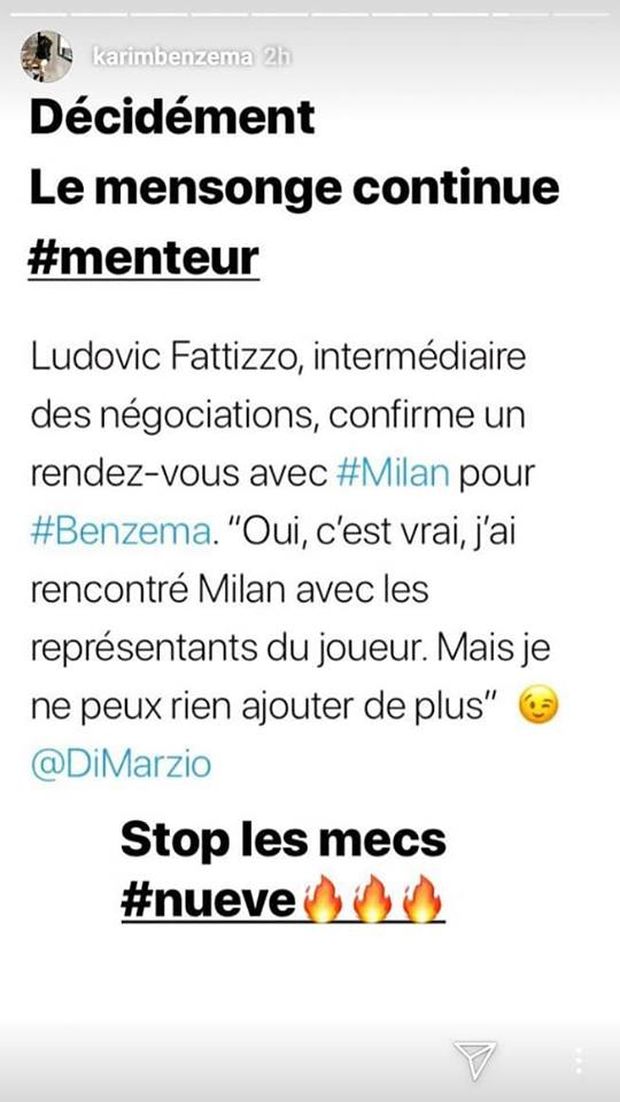Send this story via direct message
The image size is (620, 1102).
(475, 1058)
